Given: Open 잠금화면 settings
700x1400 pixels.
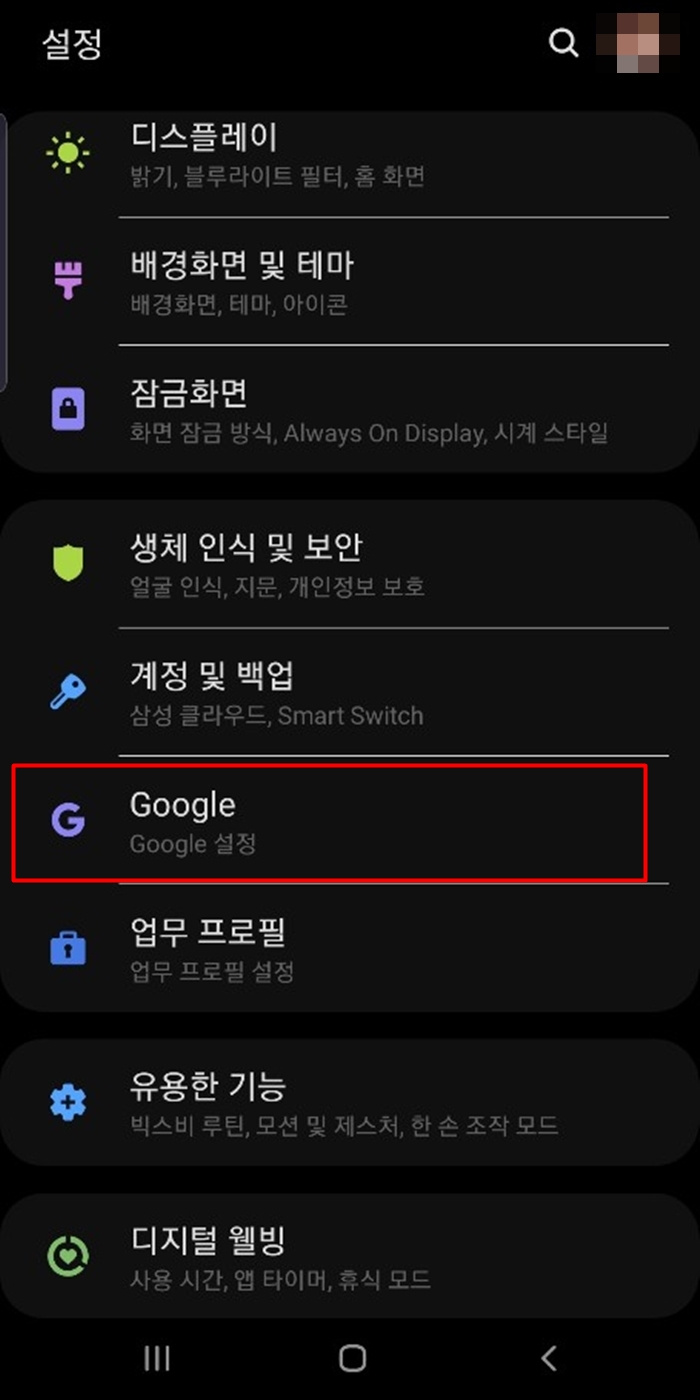Looking at the screenshot, I should point(350,410).
